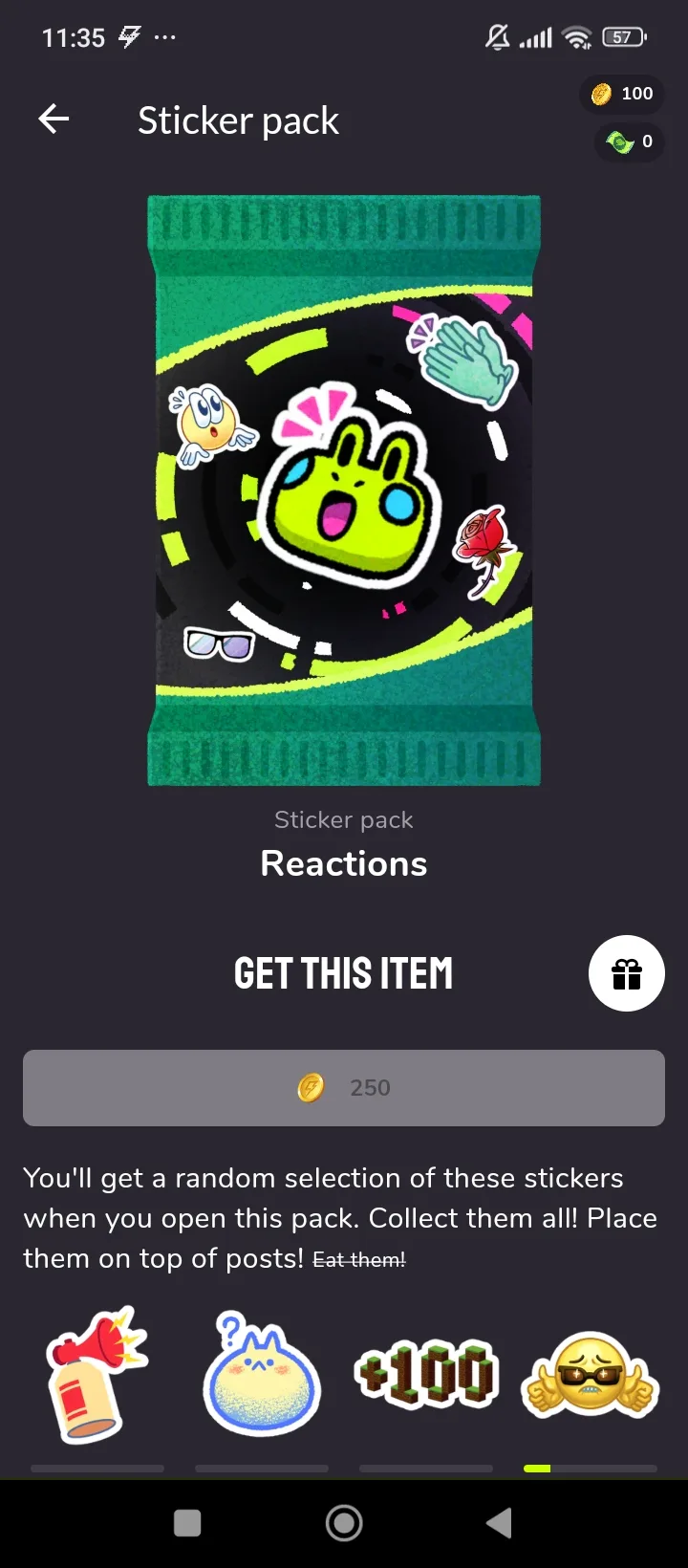The width and height of the screenshot is (688, 1568).
Task: Open the green cash balance
Action: click(629, 142)
